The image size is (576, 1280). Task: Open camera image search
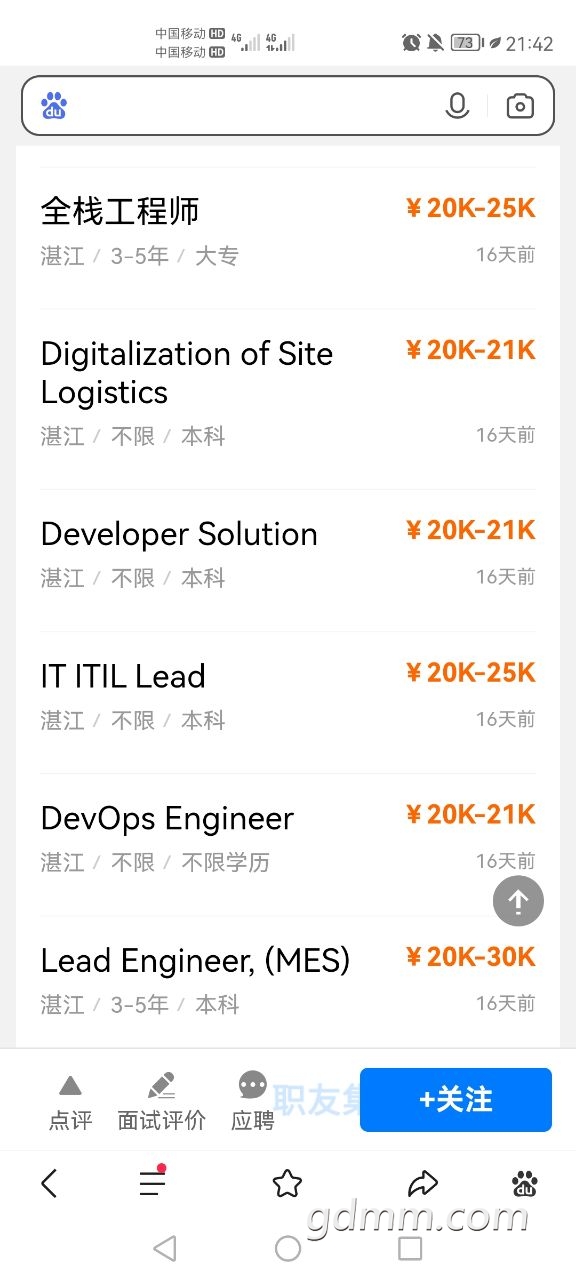pos(520,105)
